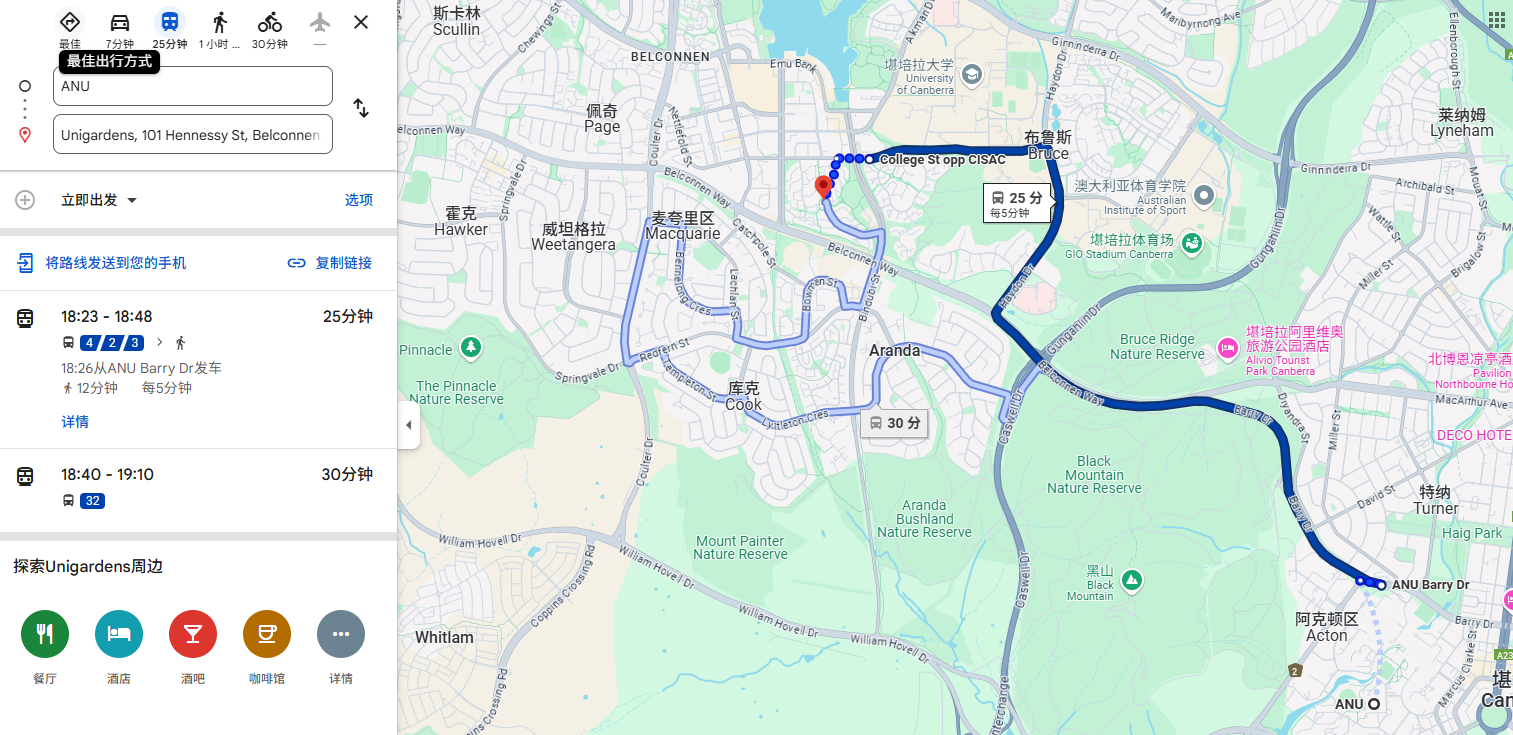Open the 立即出发 departure time dropdown
This screenshot has height=735, width=1513.
click(99, 200)
